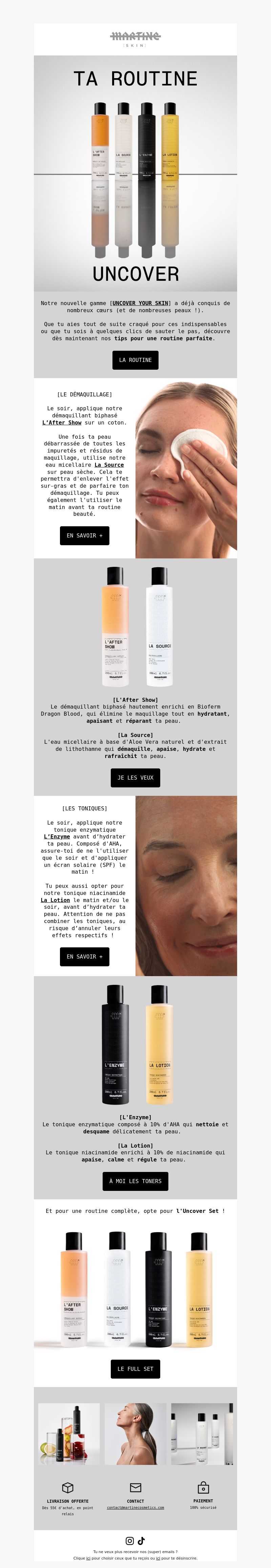This screenshot has height=1568, width=271.
Task: Tap the LA ROUTINE button
Action: (135, 360)
